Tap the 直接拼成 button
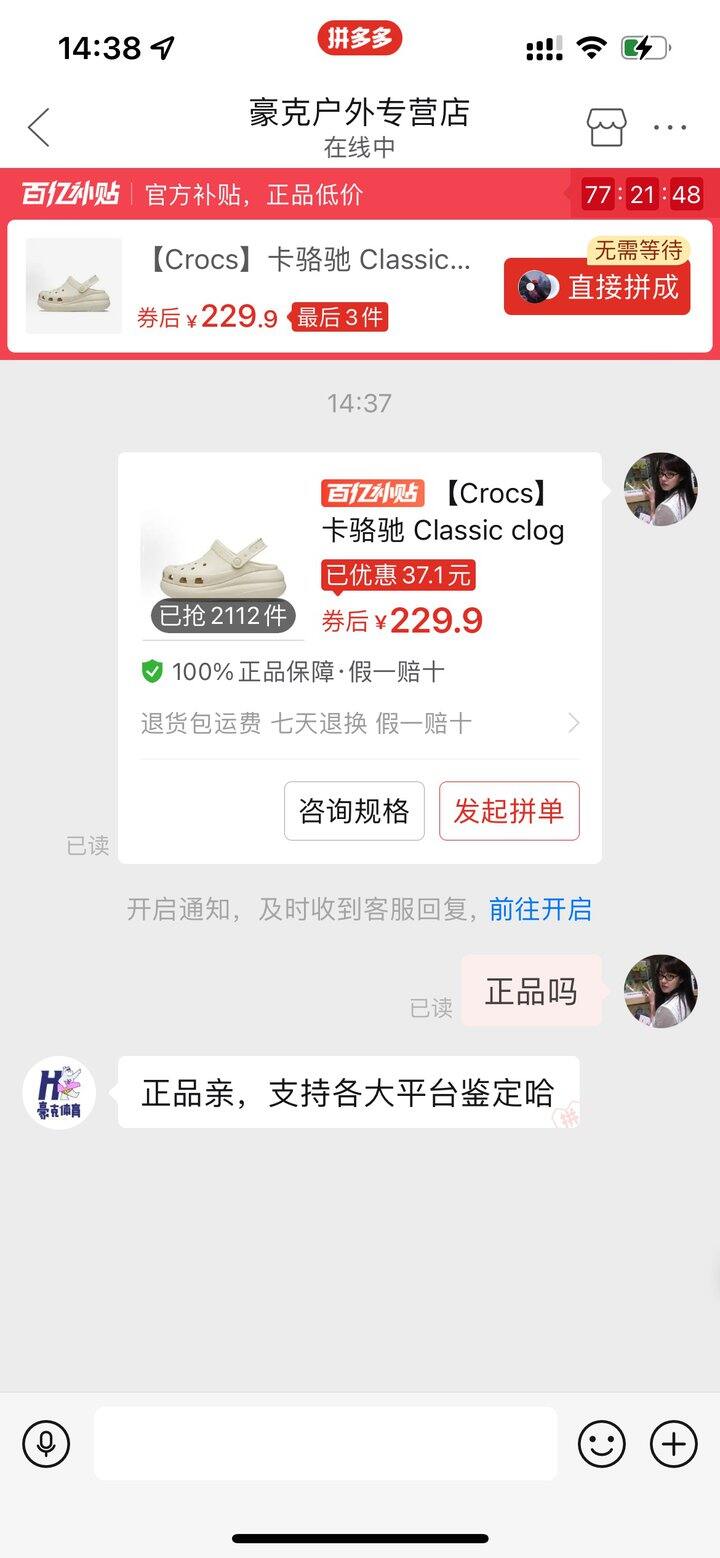Screen dimensions: 720x1558 coord(597,287)
